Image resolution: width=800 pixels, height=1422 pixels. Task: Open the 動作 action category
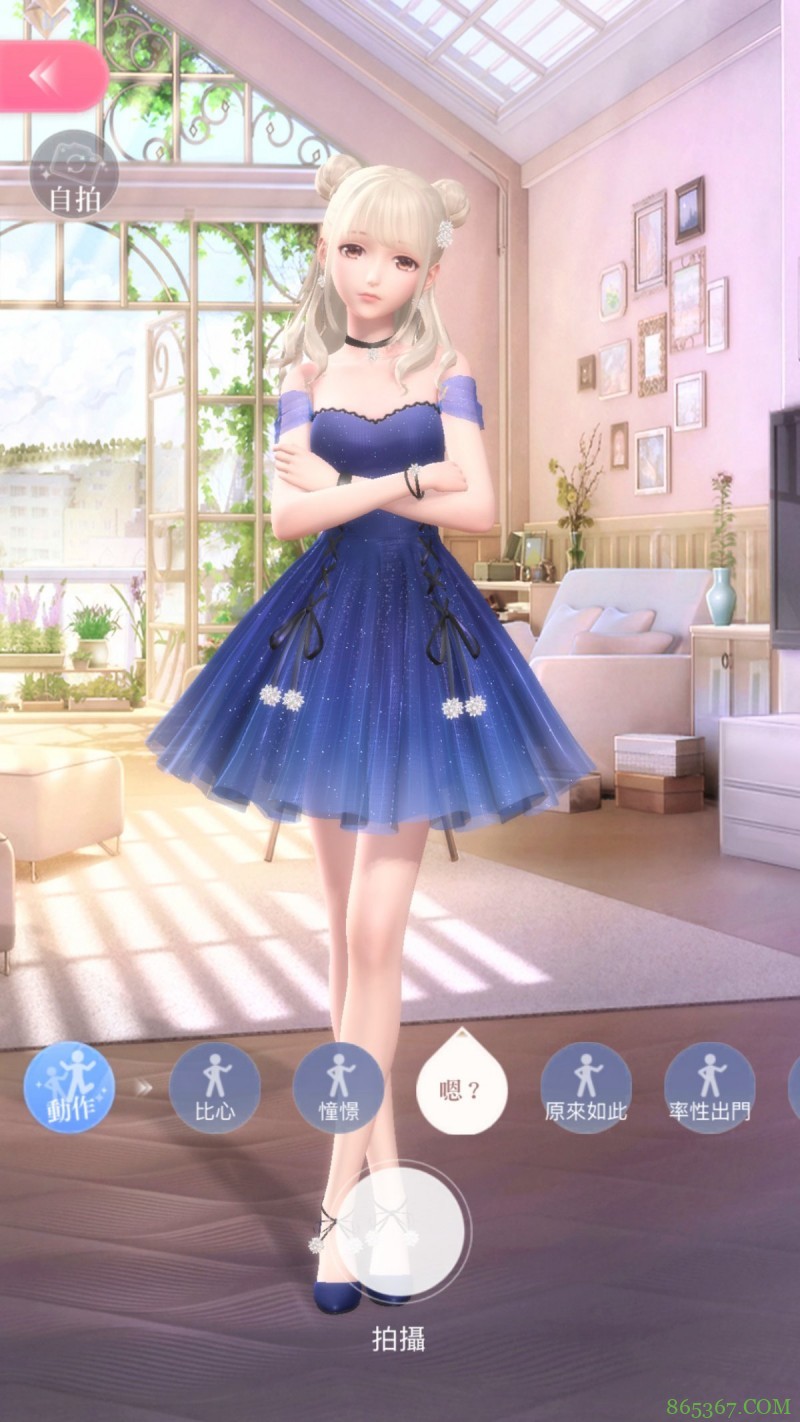point(69,1087)
